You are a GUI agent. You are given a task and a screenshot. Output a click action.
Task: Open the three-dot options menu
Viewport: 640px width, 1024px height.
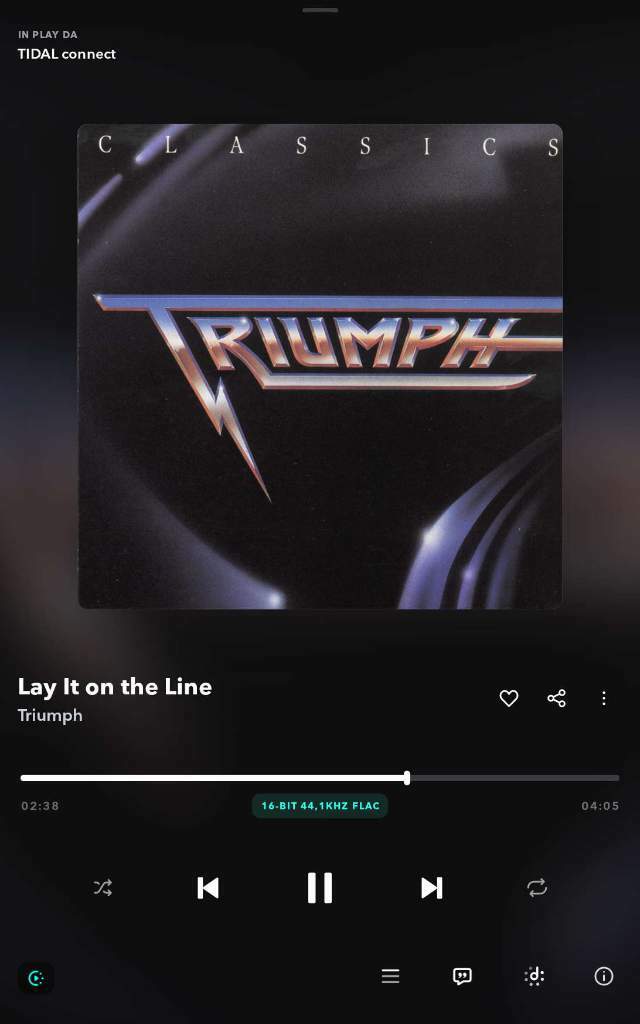coord(604,699)
